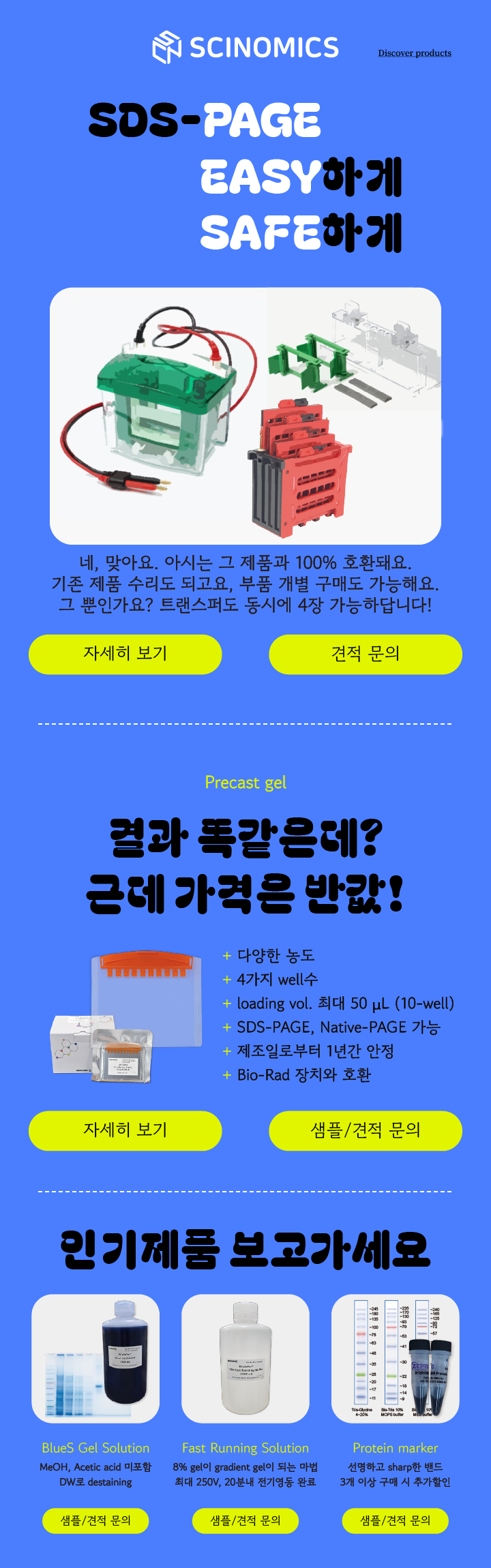This screenshot has width=491, height=1568.
Task: Request sample/quote for BlueS Gel Solution
Action: coord(95,1520)
